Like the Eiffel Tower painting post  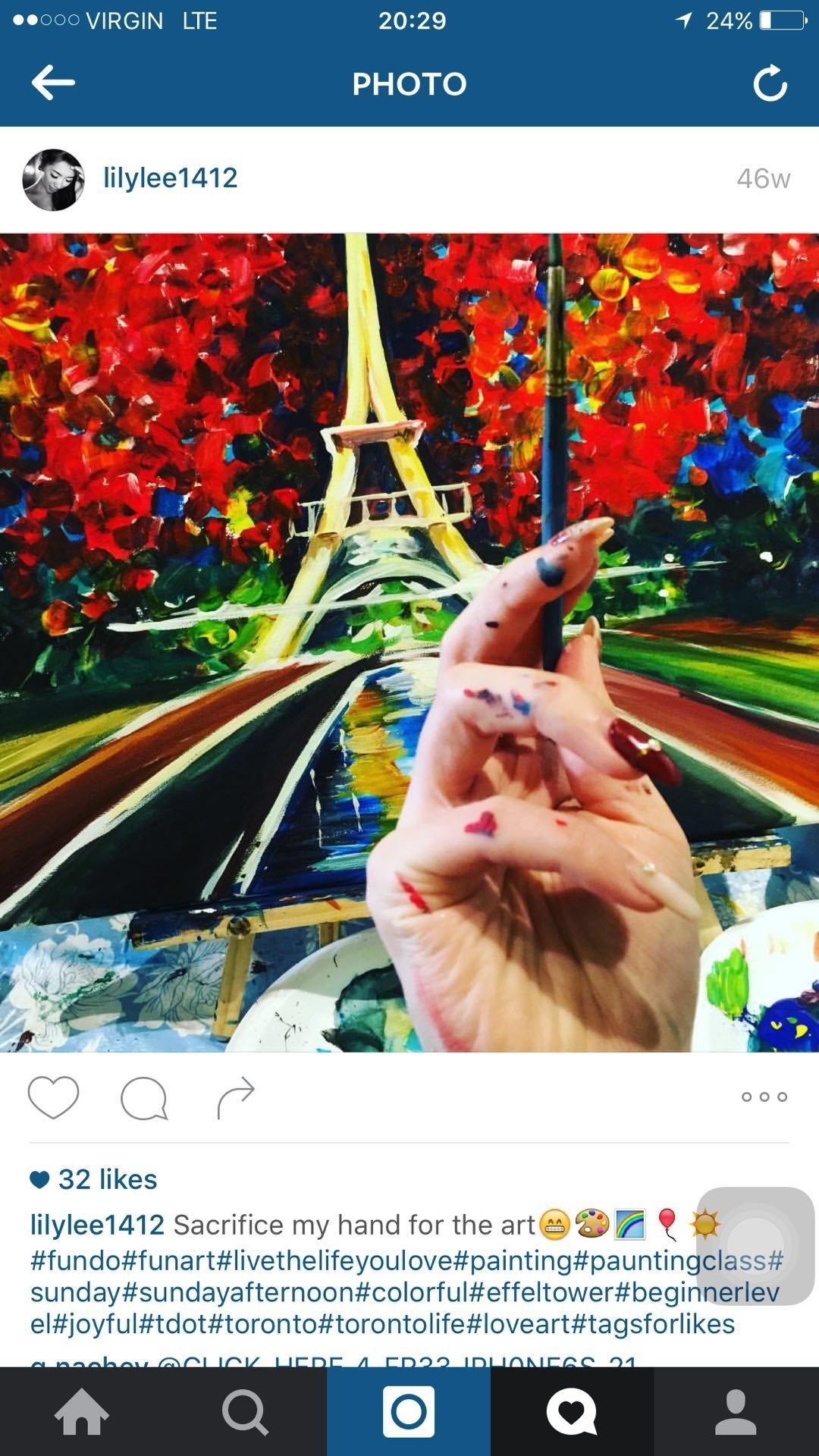[53, 1097]
